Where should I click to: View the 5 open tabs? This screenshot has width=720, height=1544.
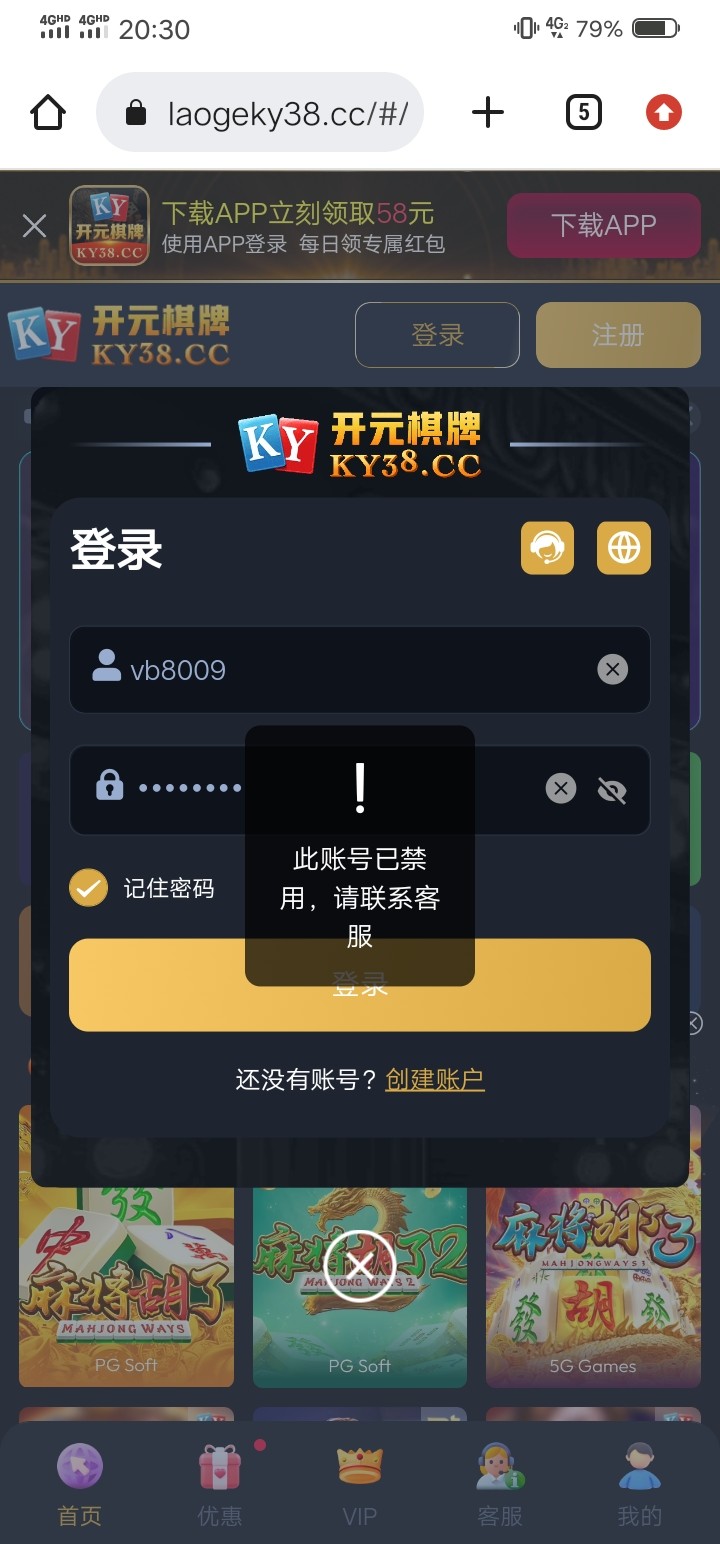584,113
